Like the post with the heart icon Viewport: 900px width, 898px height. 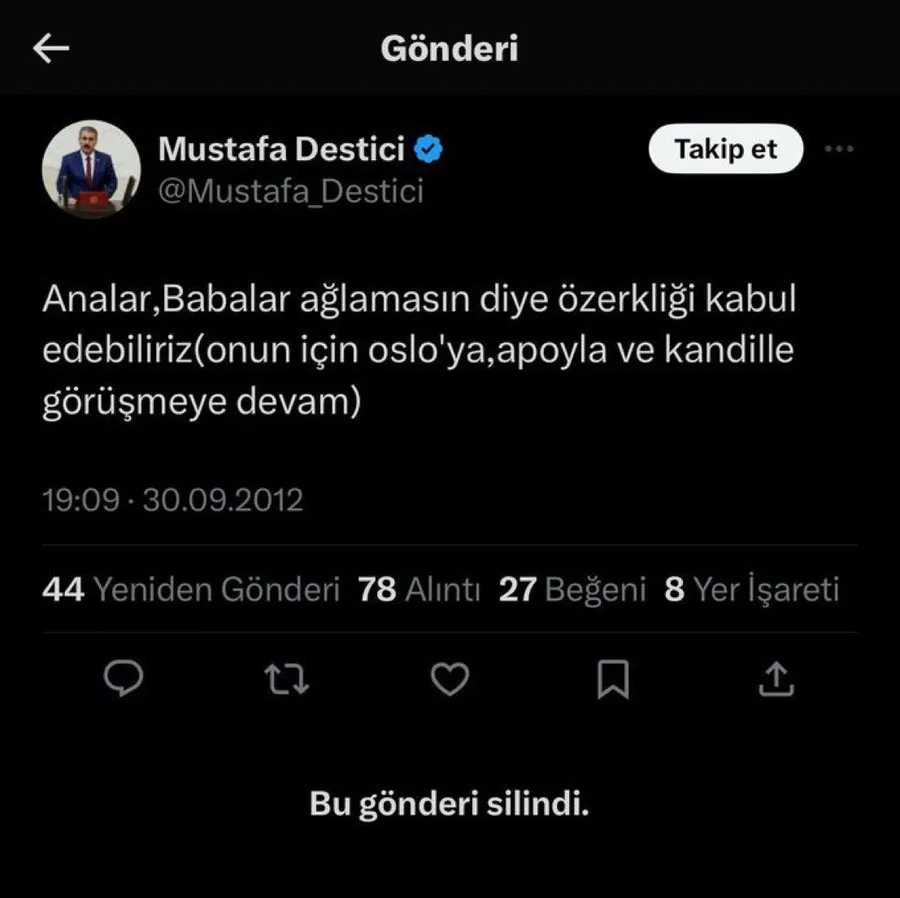(449, 680)
